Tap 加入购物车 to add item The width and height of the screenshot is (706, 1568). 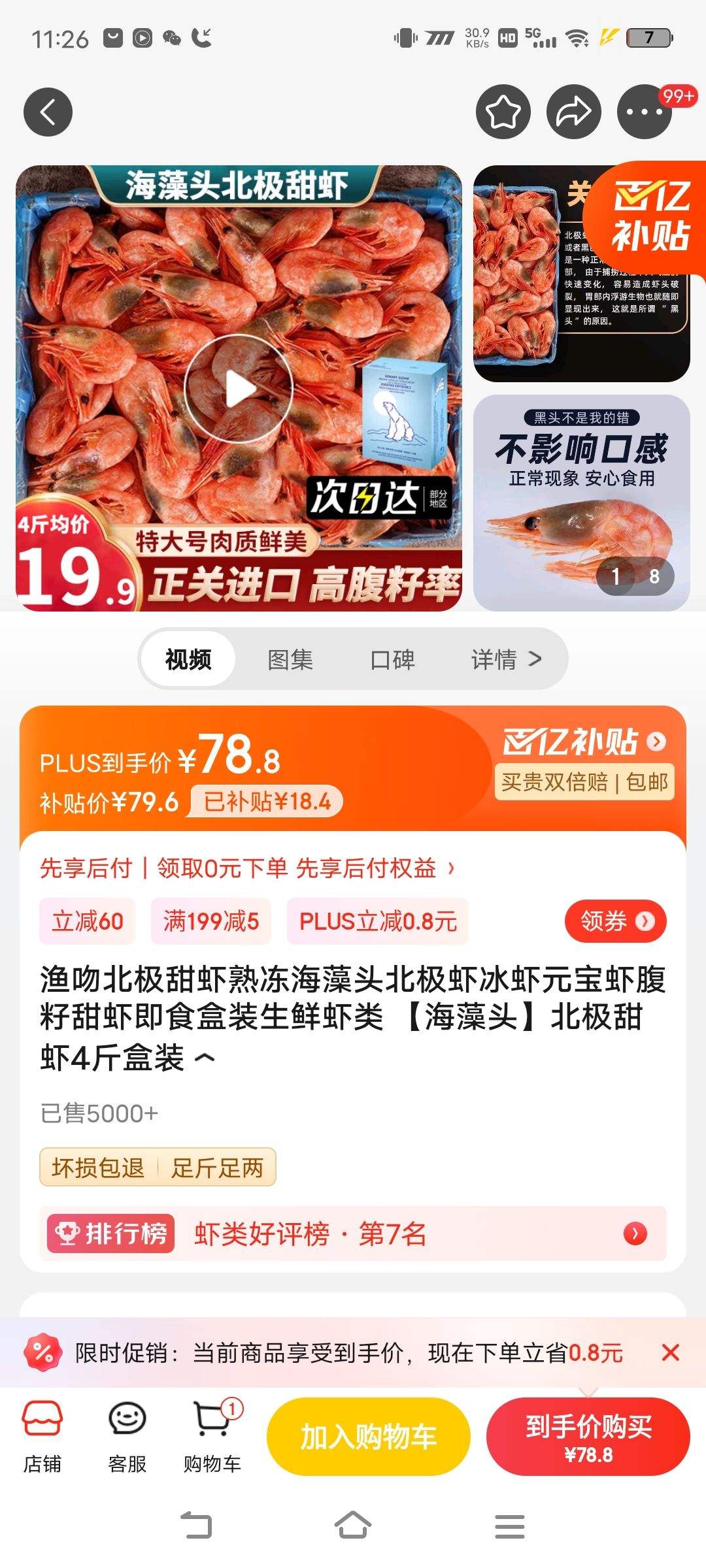(369, 1437)
